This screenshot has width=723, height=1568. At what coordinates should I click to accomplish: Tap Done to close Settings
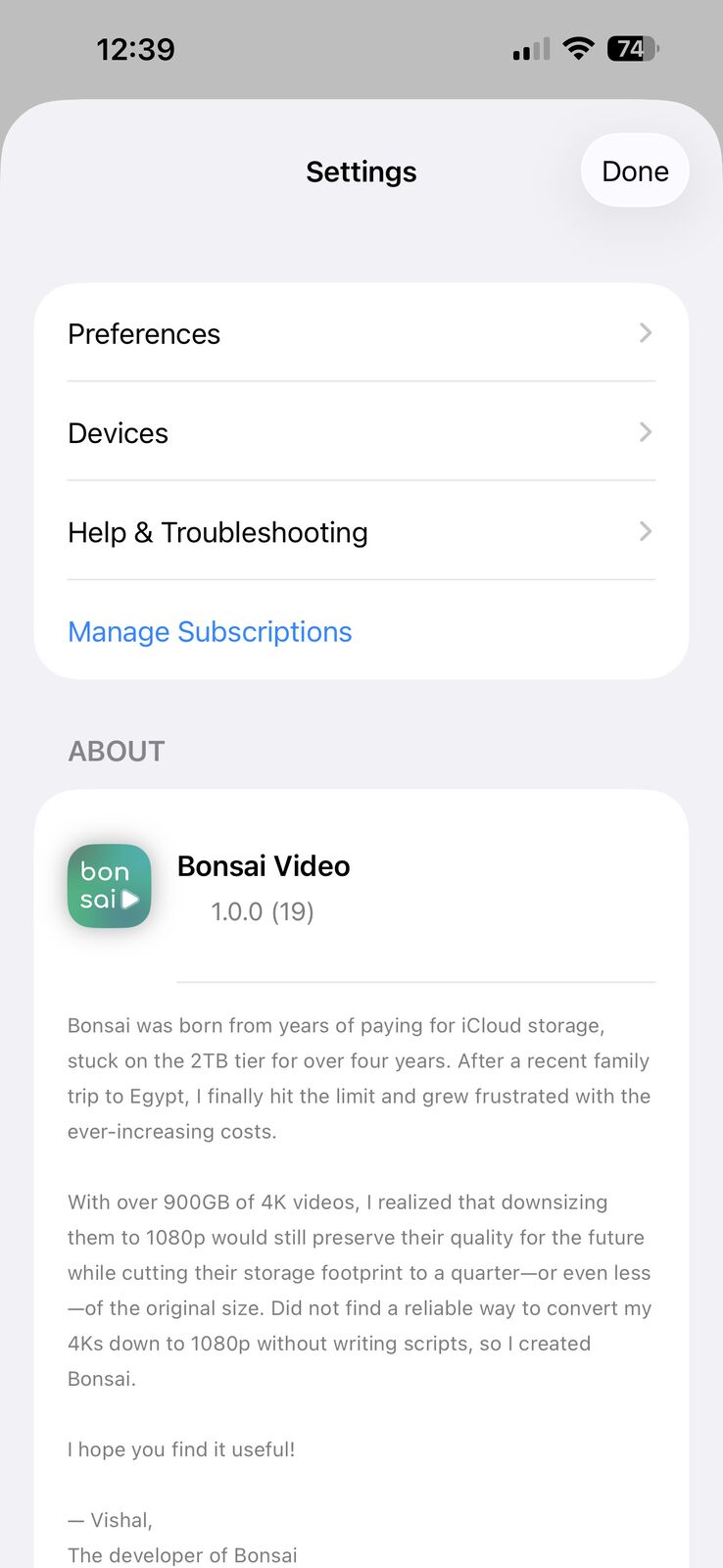tap(635, 171)
